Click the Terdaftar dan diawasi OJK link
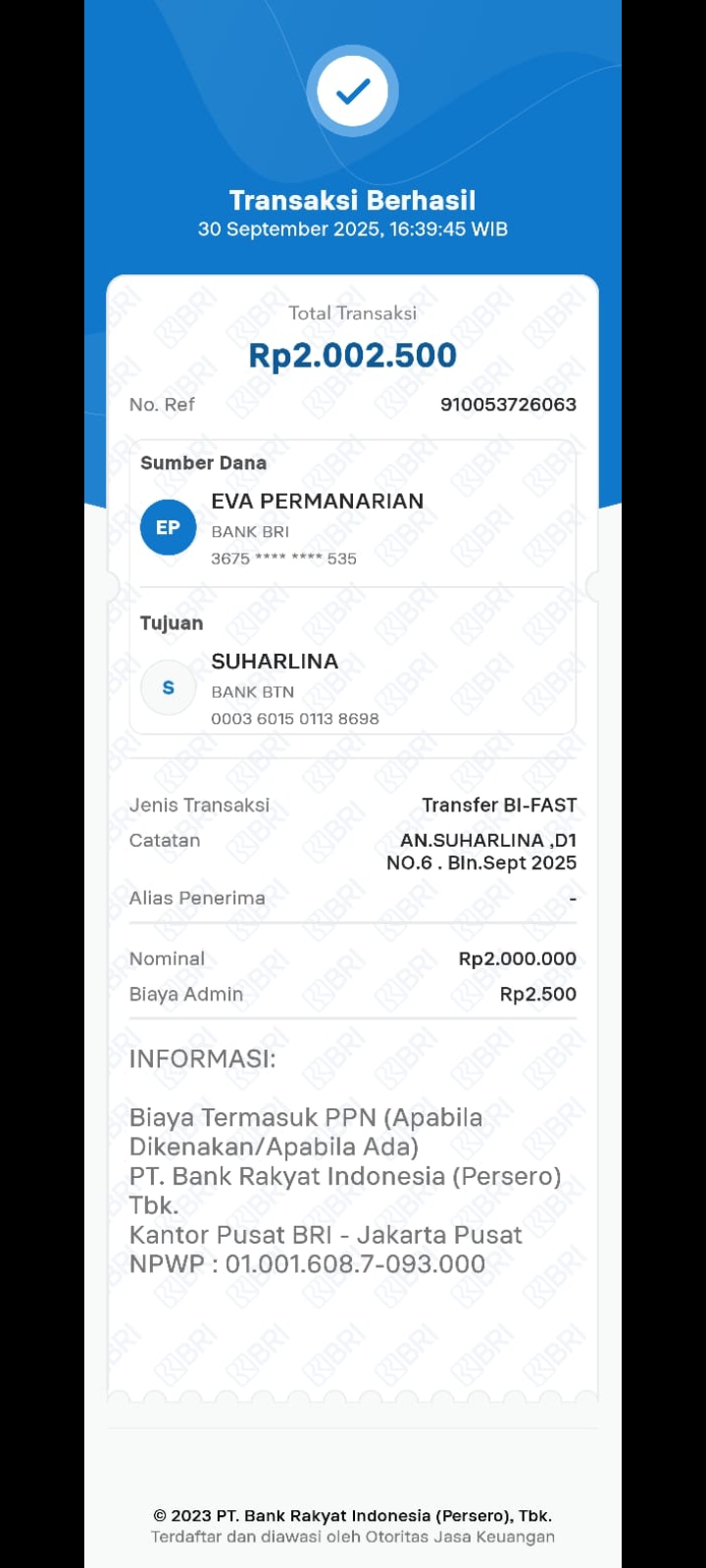This screenshot has width=706, height=1568. (x=352, y=1537)
